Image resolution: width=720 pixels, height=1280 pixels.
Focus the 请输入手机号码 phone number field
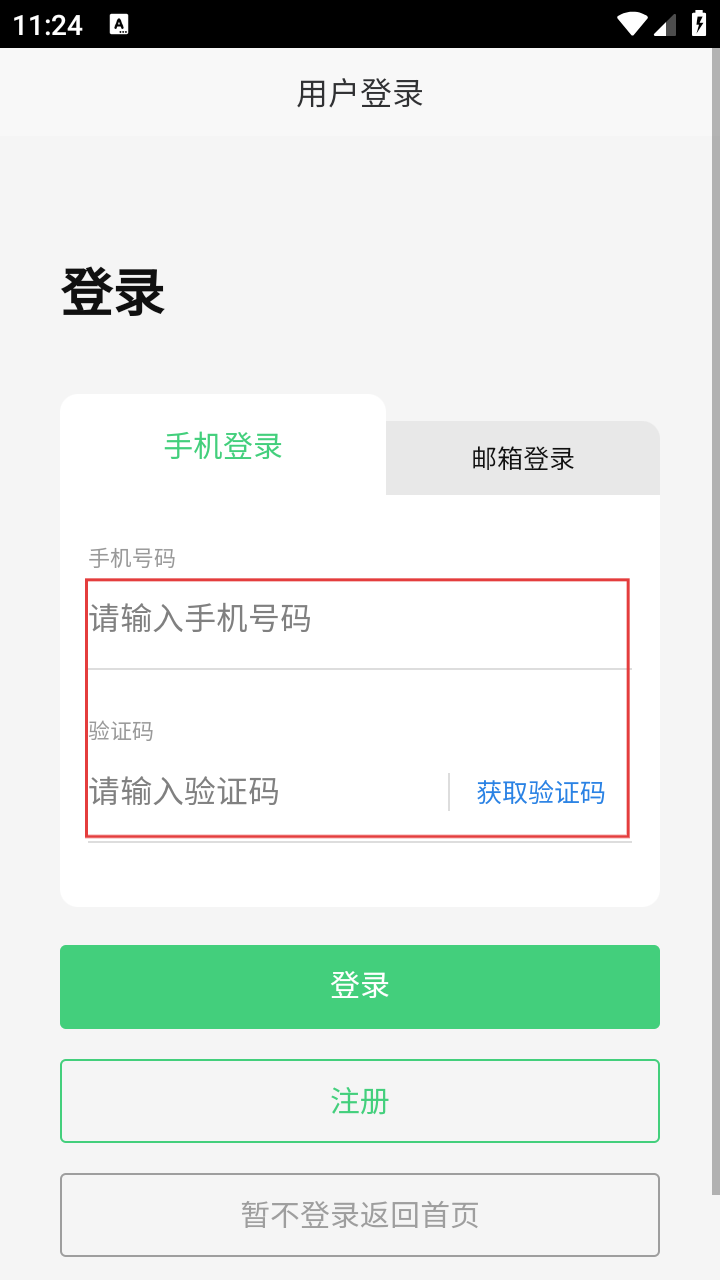point(356,619)
